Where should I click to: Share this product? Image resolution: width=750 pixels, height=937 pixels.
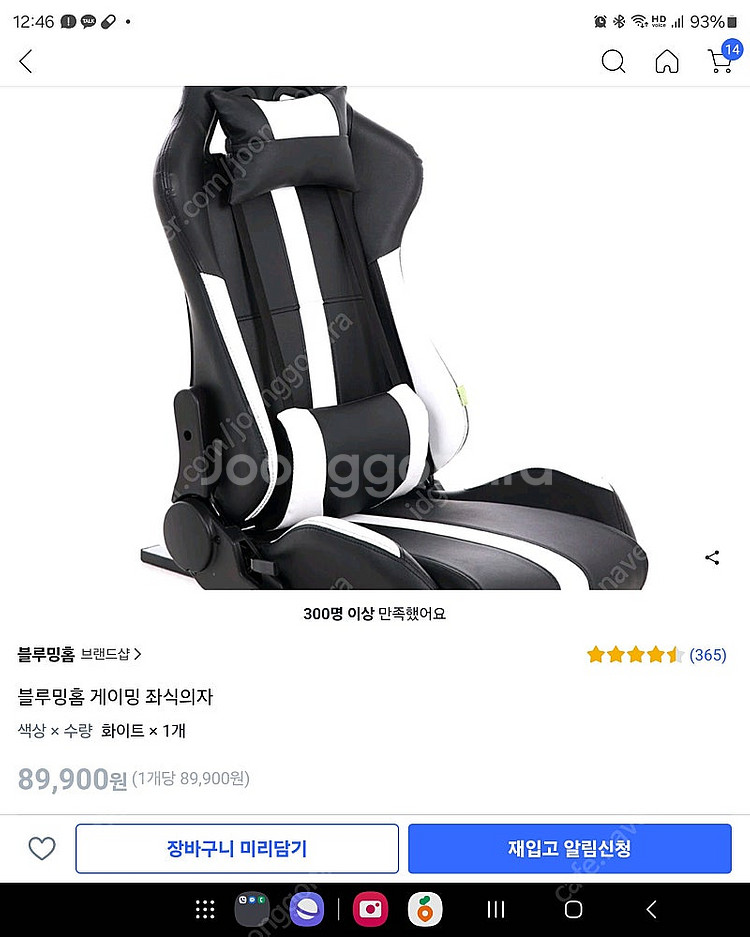712,558
